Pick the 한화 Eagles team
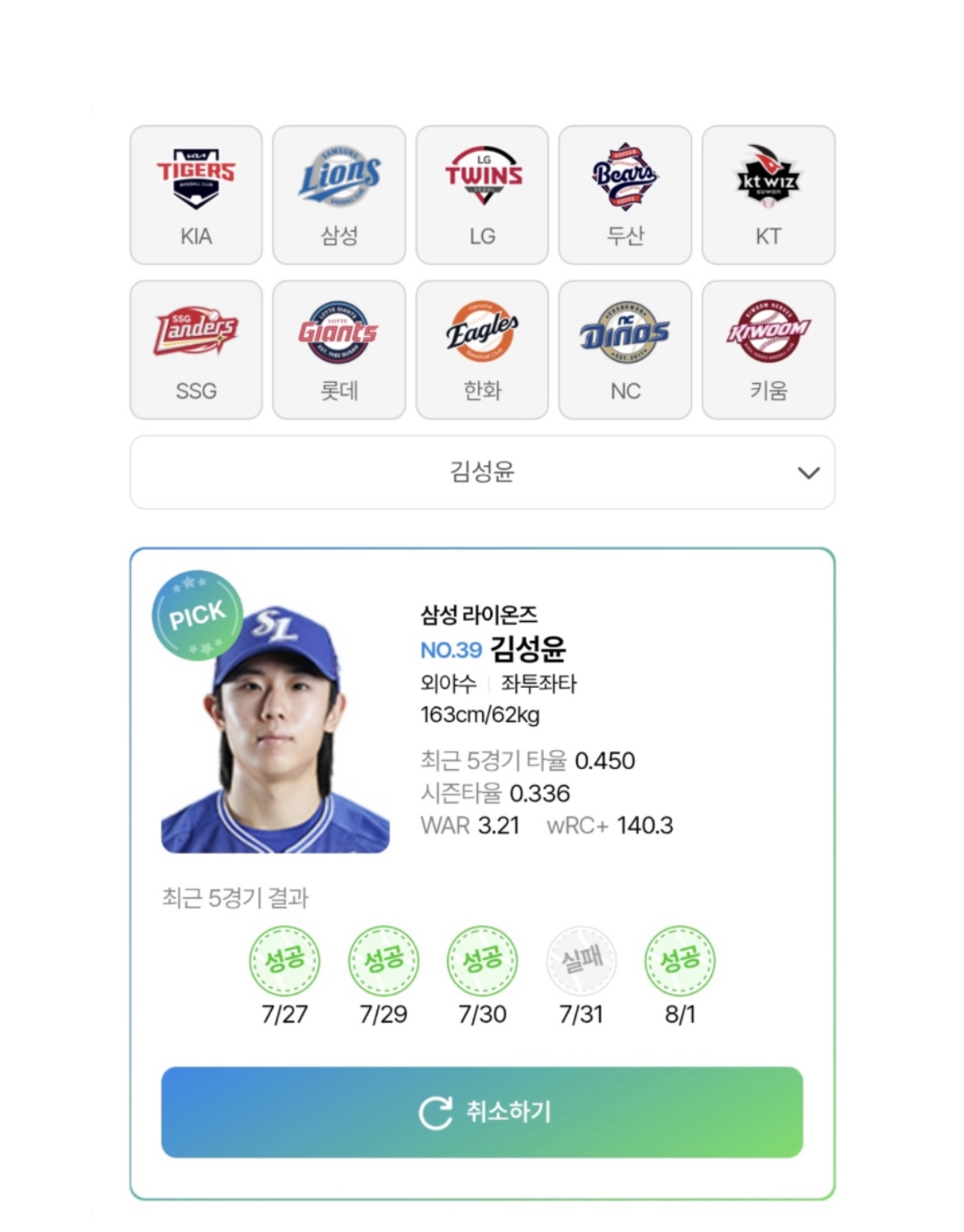Screen dimensions: 964x1232 coord(482,350)
